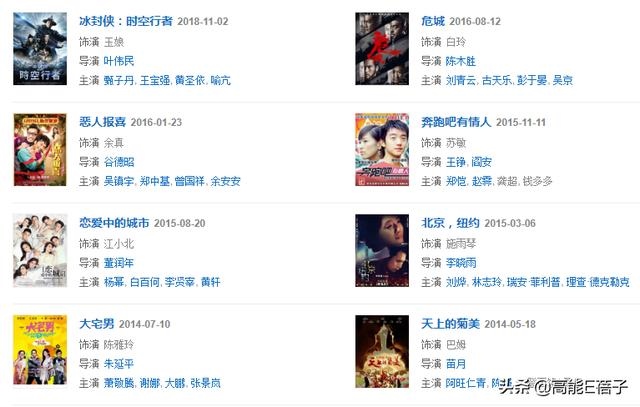Select director 谷德昭
The width and height of the screenshot is (640, 407).
point(119,162)
